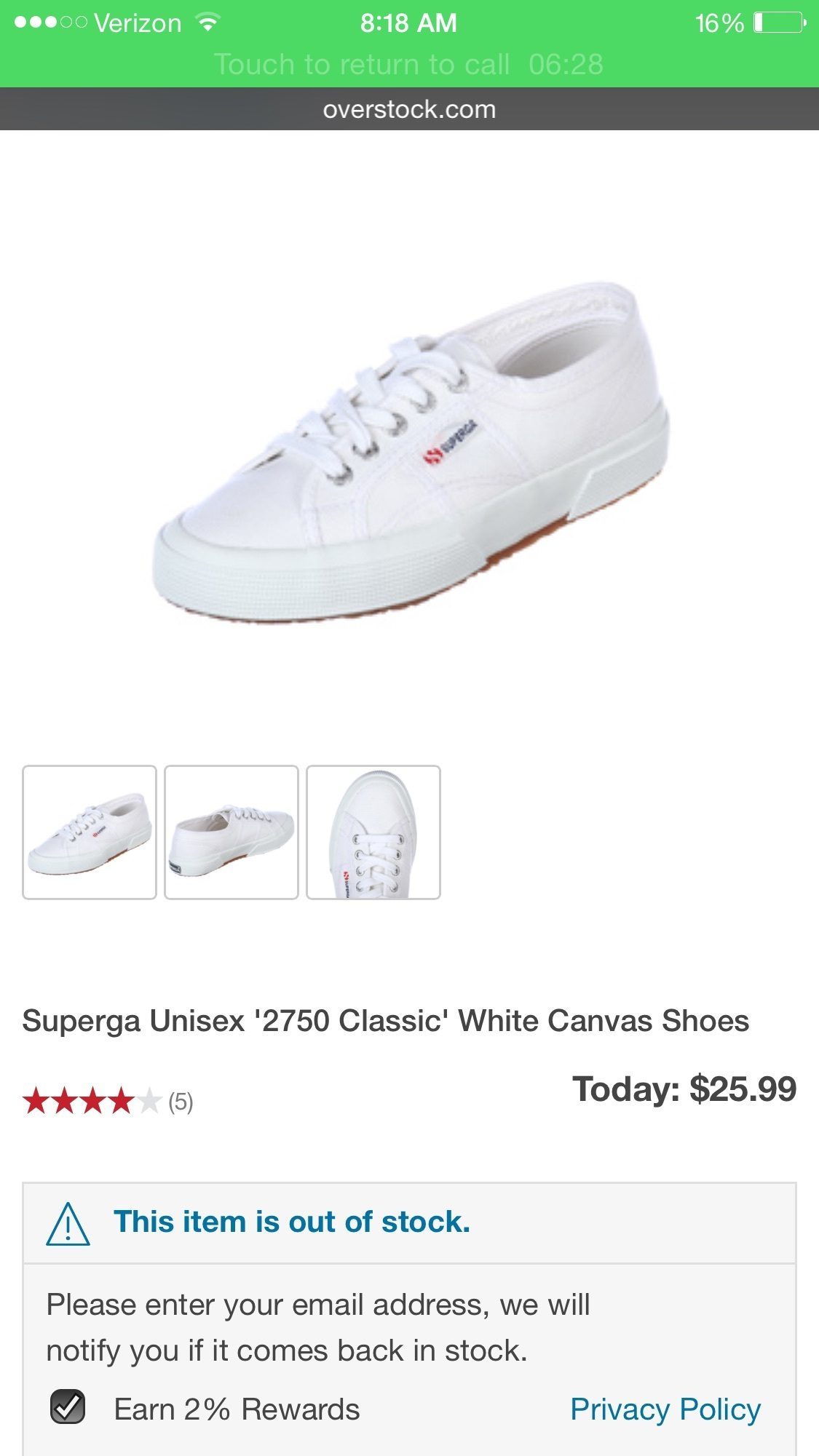819x1456 pixels.
Task: Select the back-view shoe thumbnail
Action: point(232,832)
